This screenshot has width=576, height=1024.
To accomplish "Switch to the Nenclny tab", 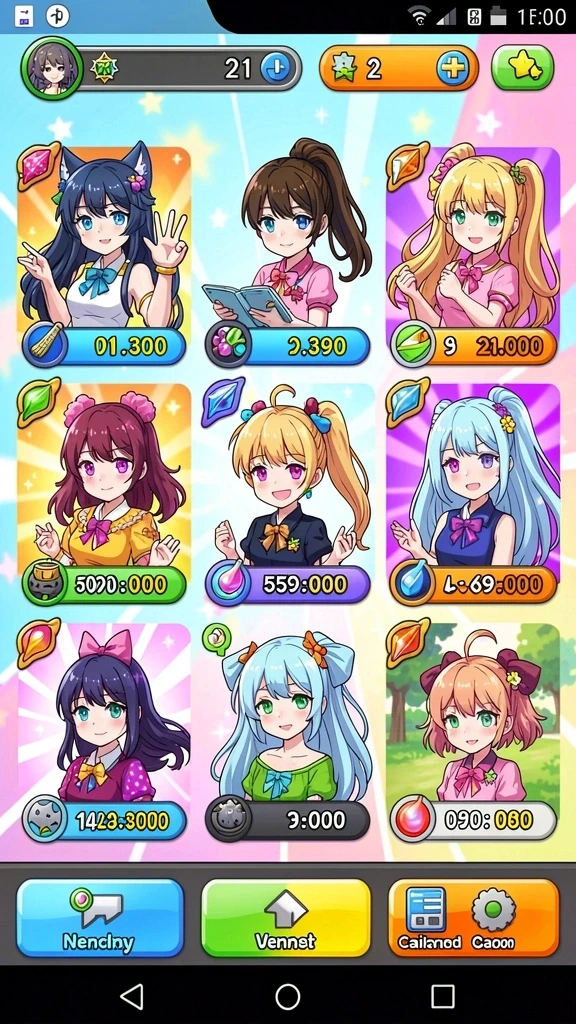I will pyautogui.click(x=100, y=918).
